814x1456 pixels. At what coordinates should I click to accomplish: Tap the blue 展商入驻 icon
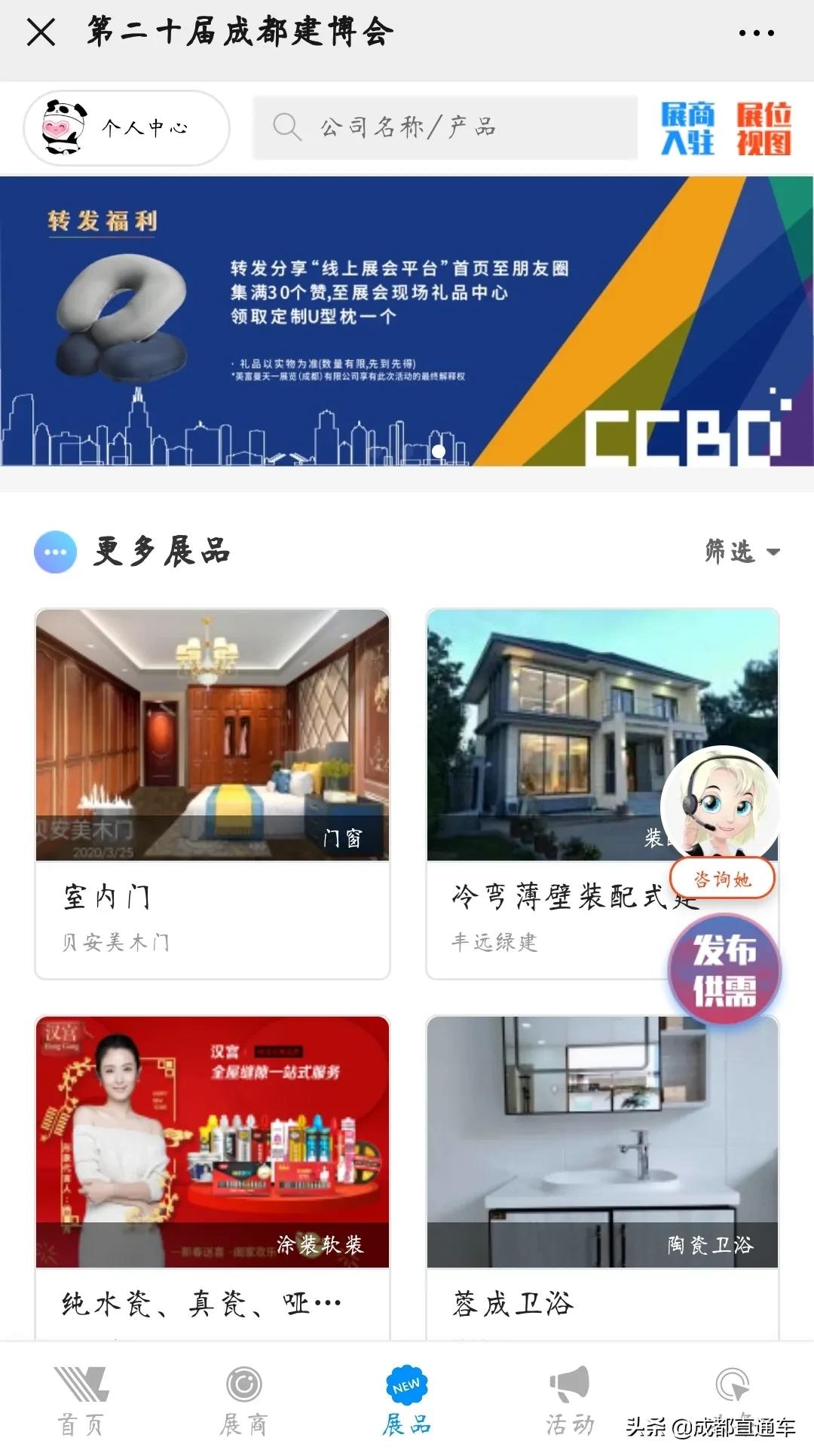click(688, 127)
